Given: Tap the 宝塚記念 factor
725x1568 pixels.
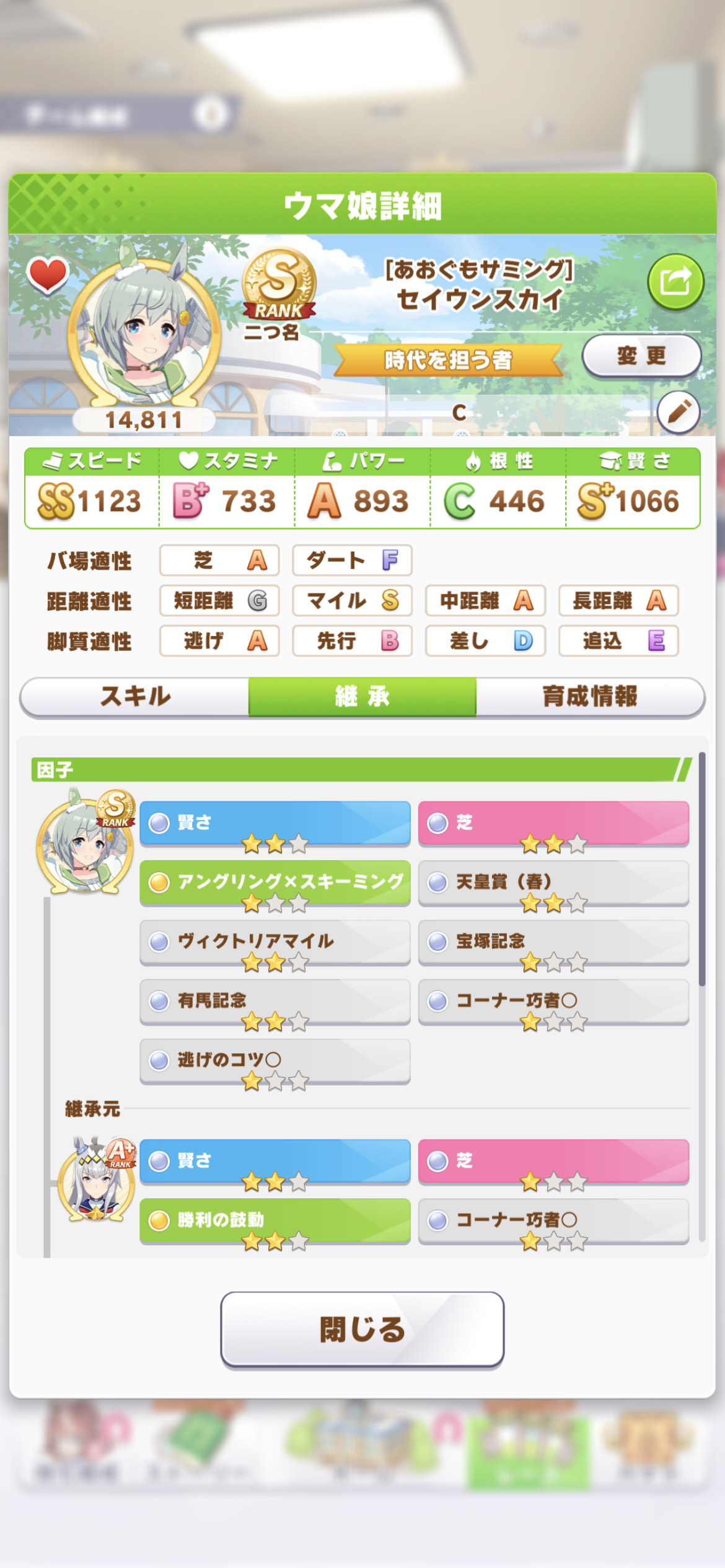Looking at the screenshot, I should [553, 942].
